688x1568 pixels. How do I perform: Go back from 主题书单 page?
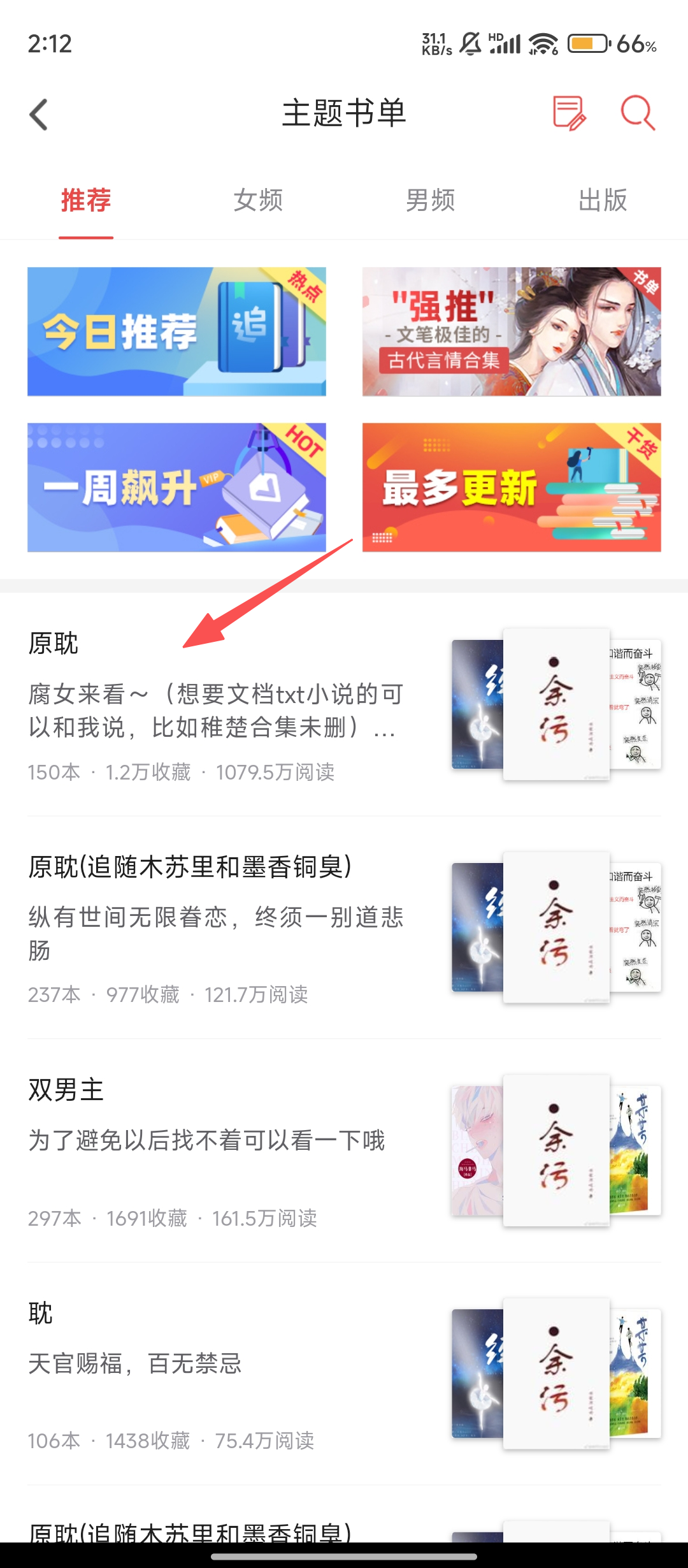click(x=39, y=115)
